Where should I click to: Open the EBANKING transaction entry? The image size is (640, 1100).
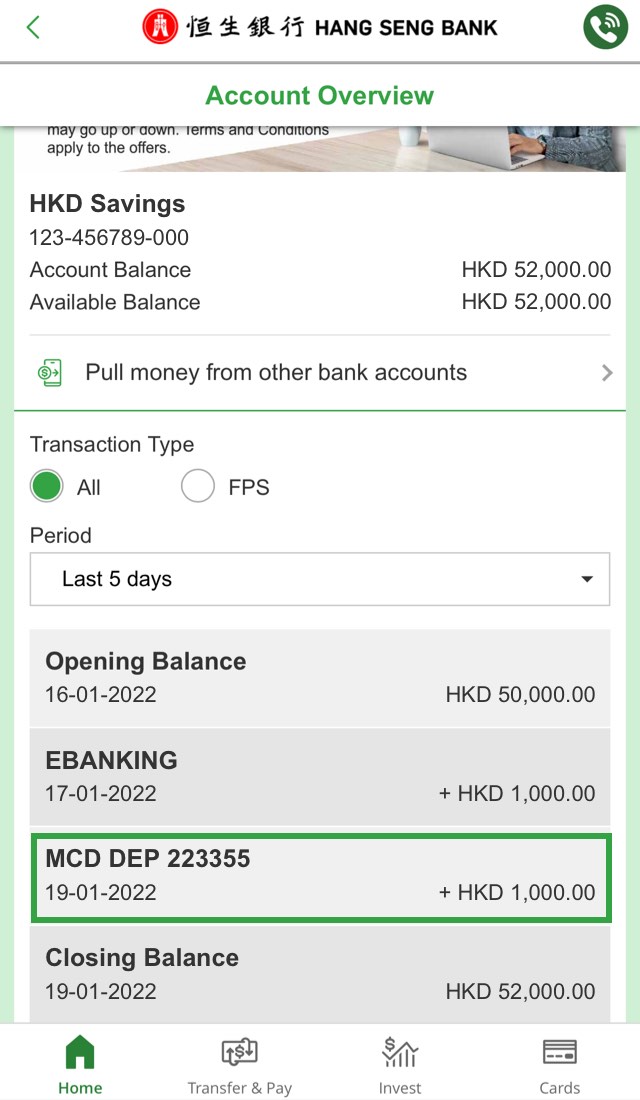[x=320, y=777]
